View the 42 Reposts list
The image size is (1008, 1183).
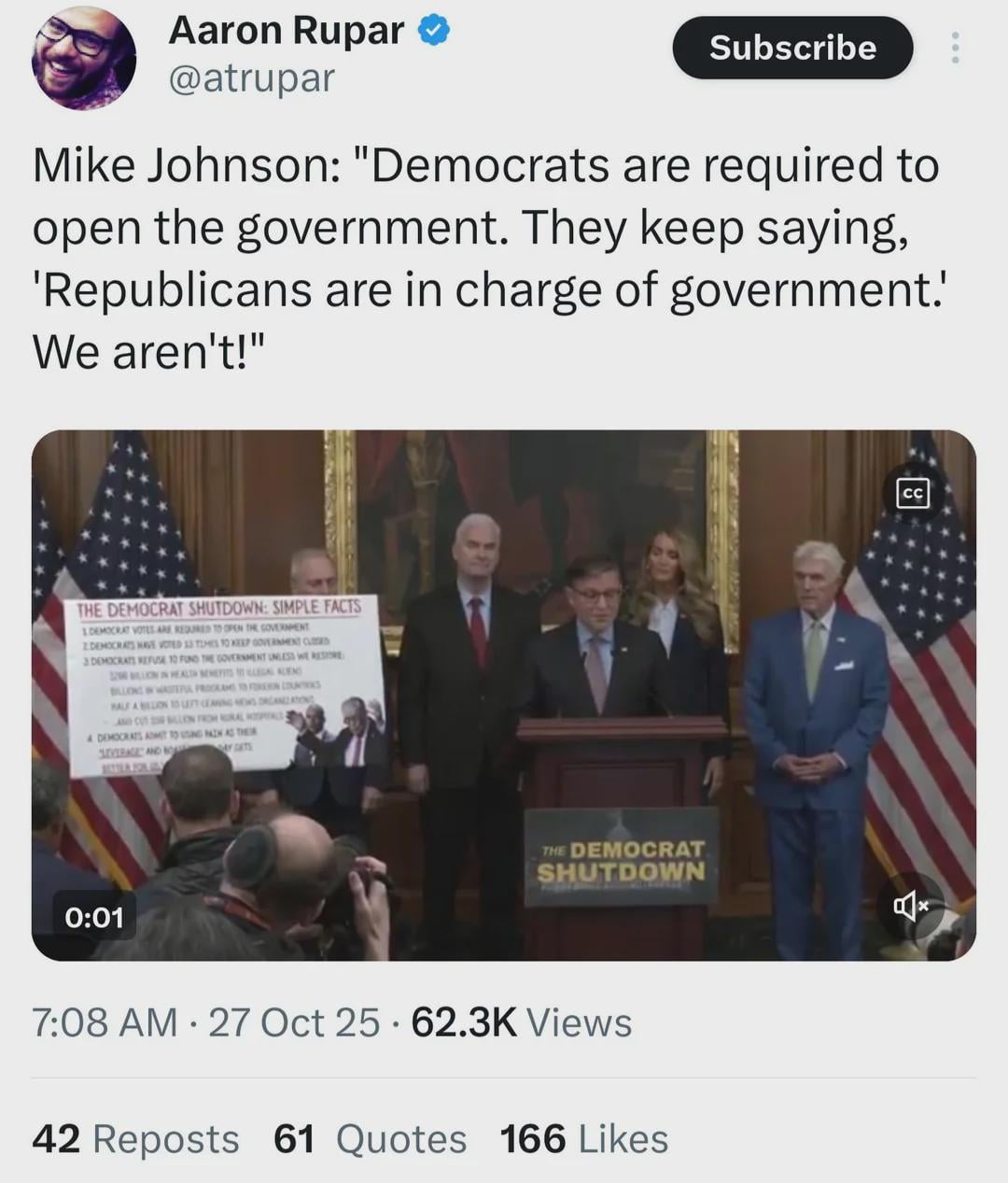pyautogui.click(x=135, y=1139)
